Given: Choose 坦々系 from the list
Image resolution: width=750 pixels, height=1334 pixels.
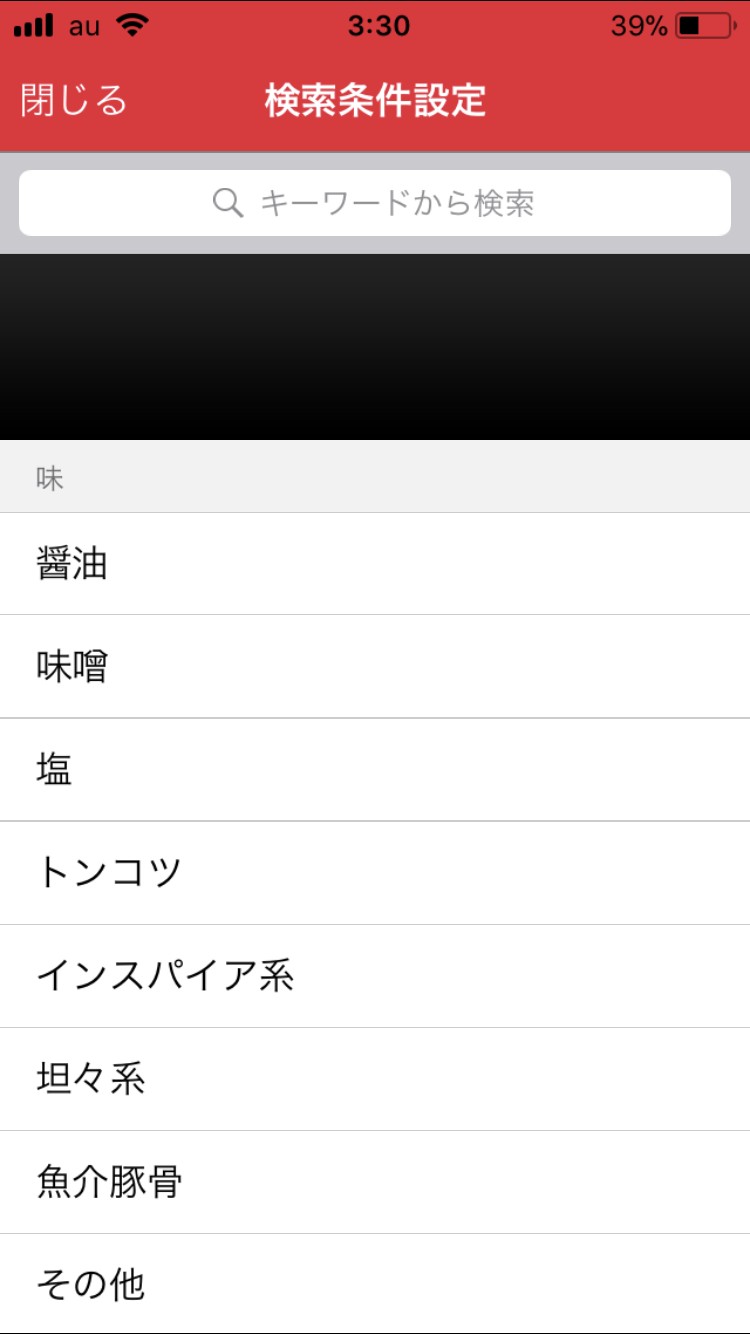Looking at the screenshot, I should coord(375,1079).
